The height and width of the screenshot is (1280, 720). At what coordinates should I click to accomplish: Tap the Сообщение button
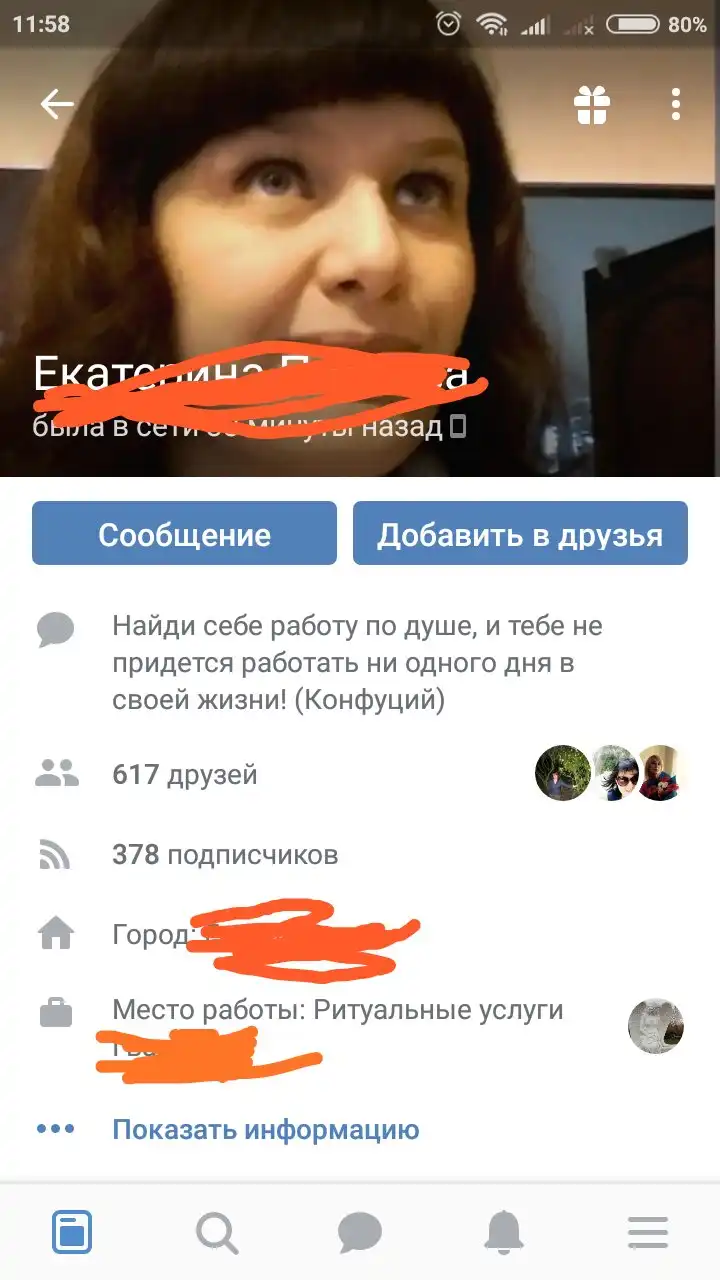pyautogui.click(x=184, y=534)
